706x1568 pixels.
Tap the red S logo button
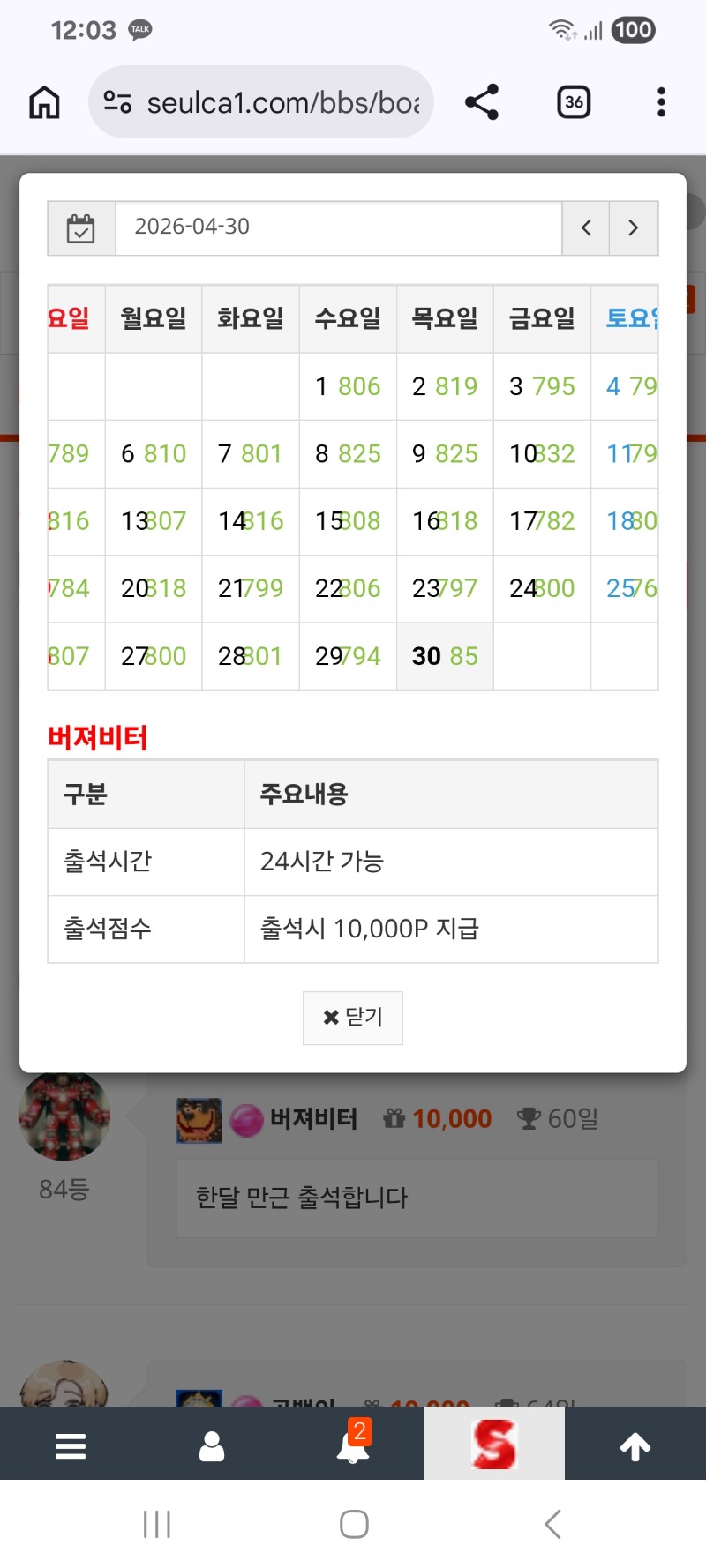point(494,1445)
